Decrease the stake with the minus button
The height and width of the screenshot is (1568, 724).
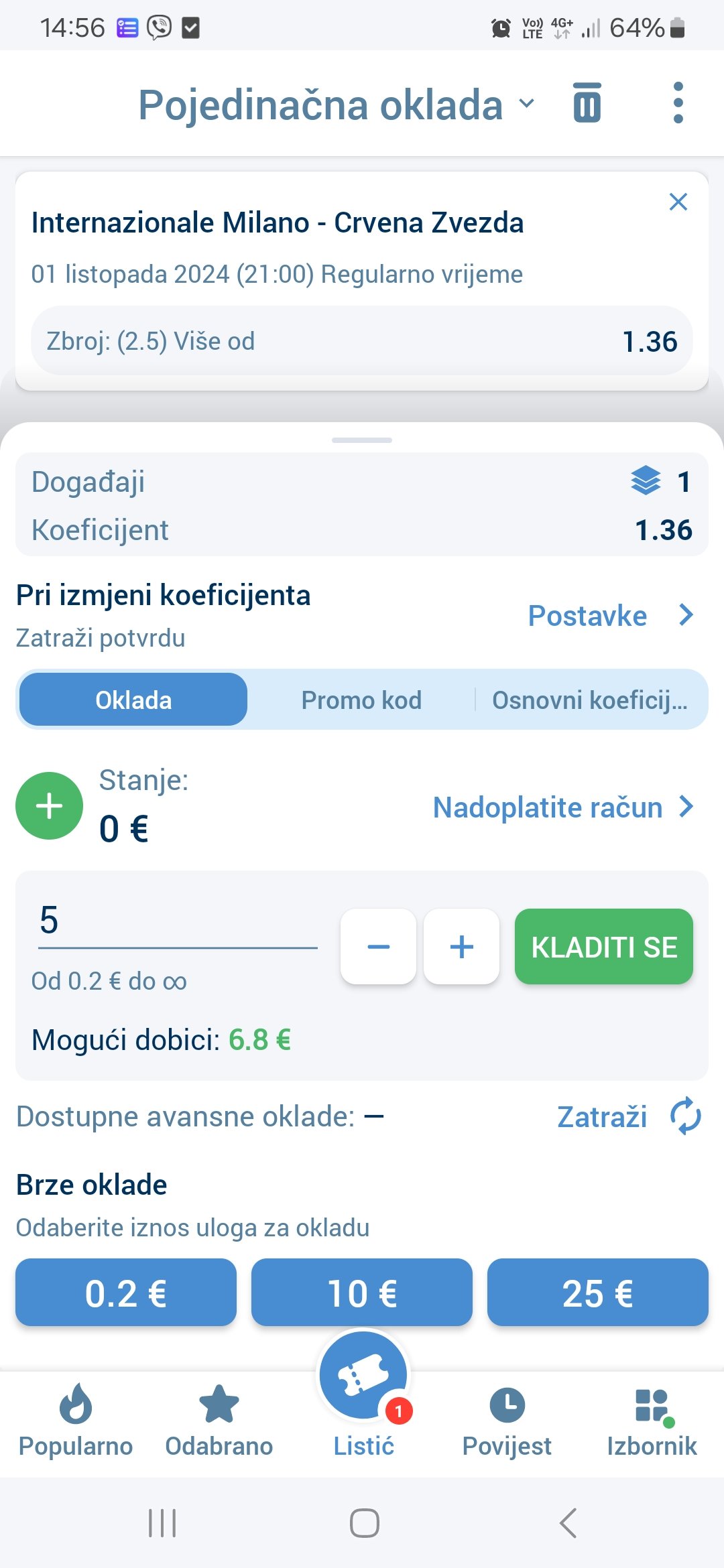point(379,947)
